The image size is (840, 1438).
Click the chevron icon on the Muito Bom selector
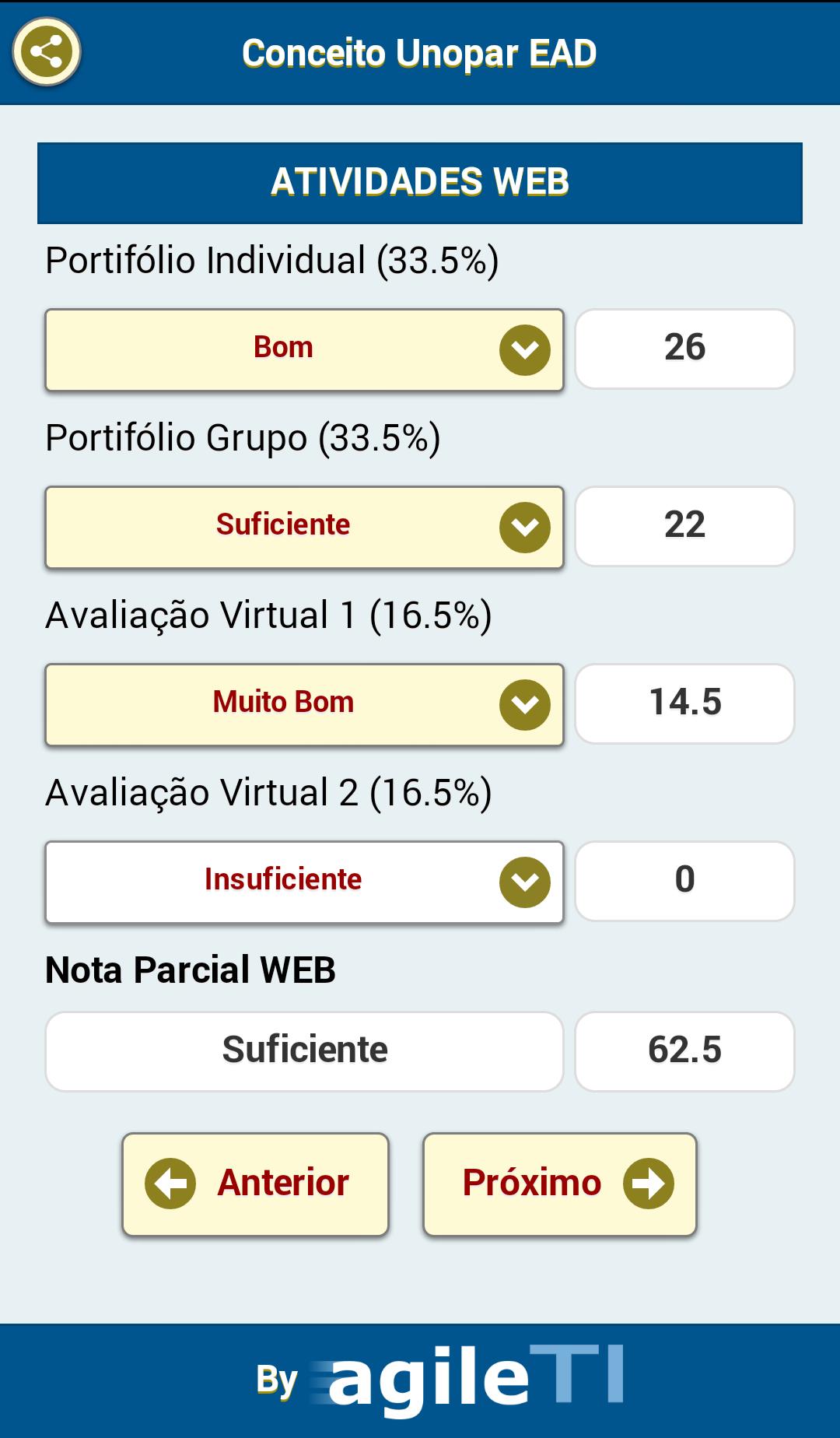[526, 703]
